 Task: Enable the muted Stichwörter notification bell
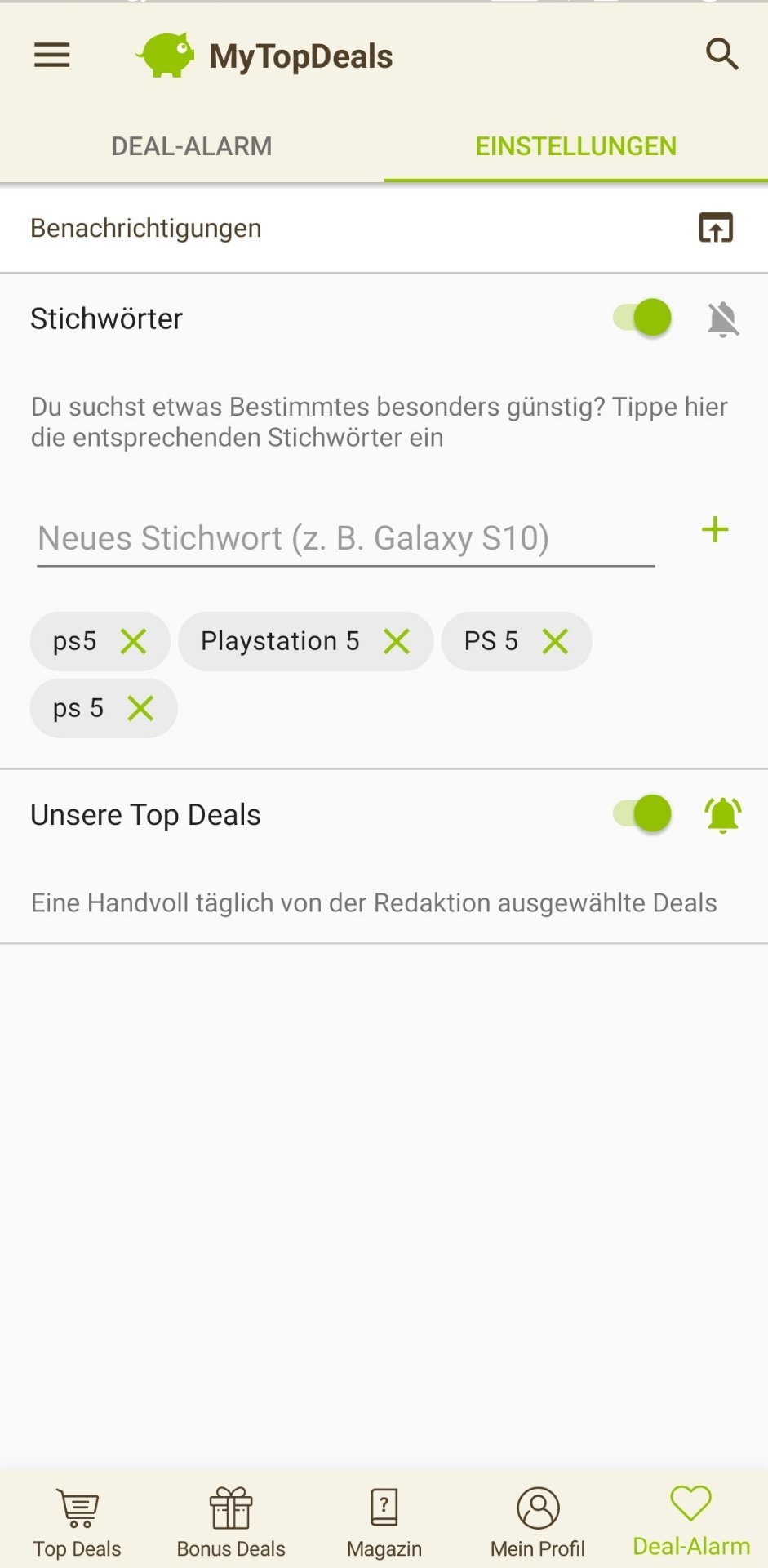click(x=723, y=318)
